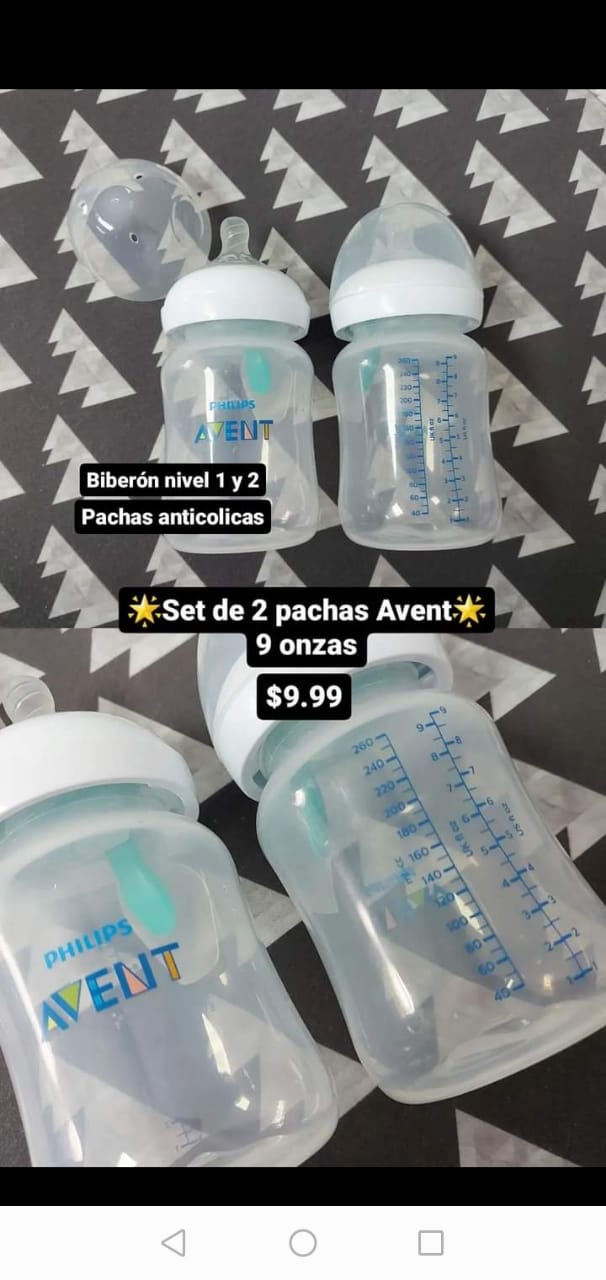The height and width of the screenshot is (1280, 606).
Task: Go back using the system back button
Action: [173, 1242]
